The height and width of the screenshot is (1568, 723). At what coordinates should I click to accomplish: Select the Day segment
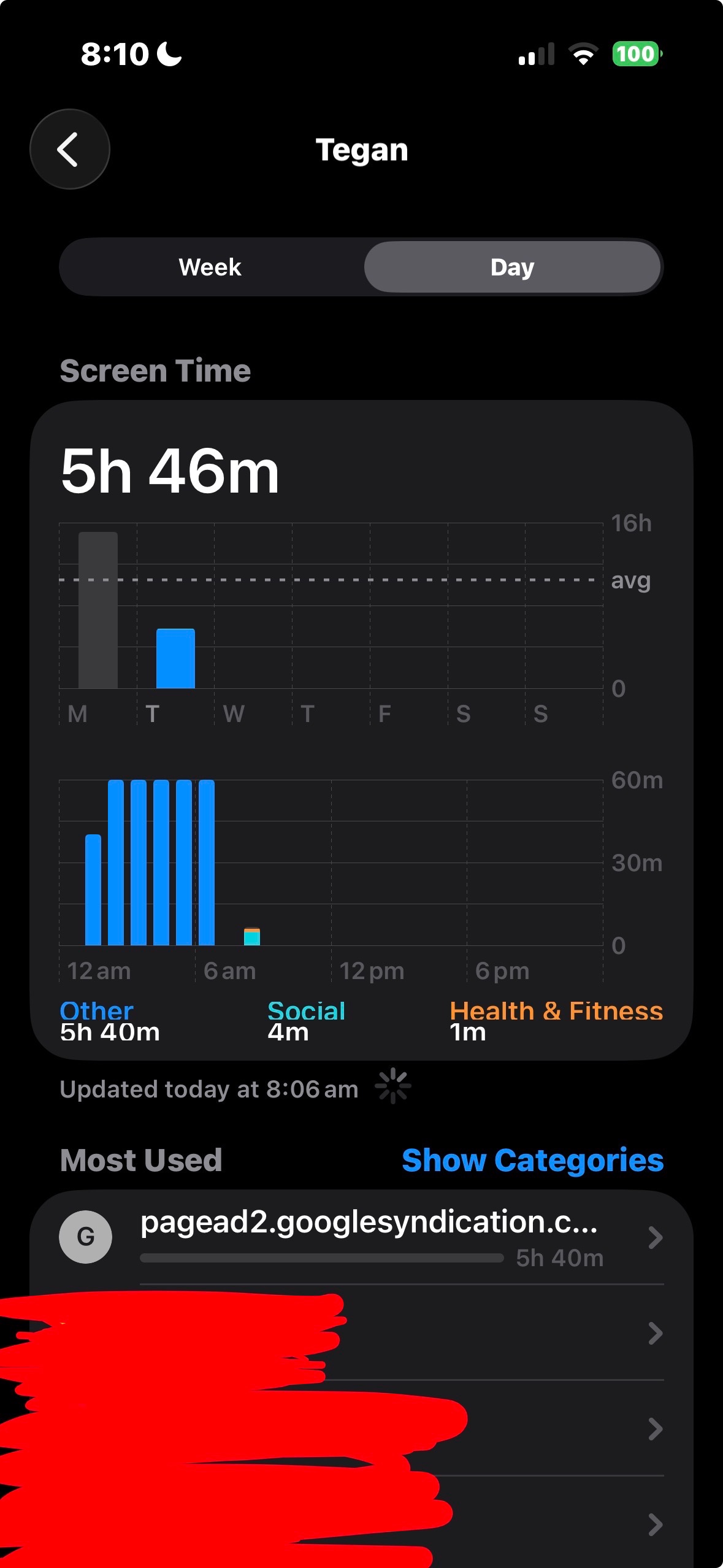[512, 267]
